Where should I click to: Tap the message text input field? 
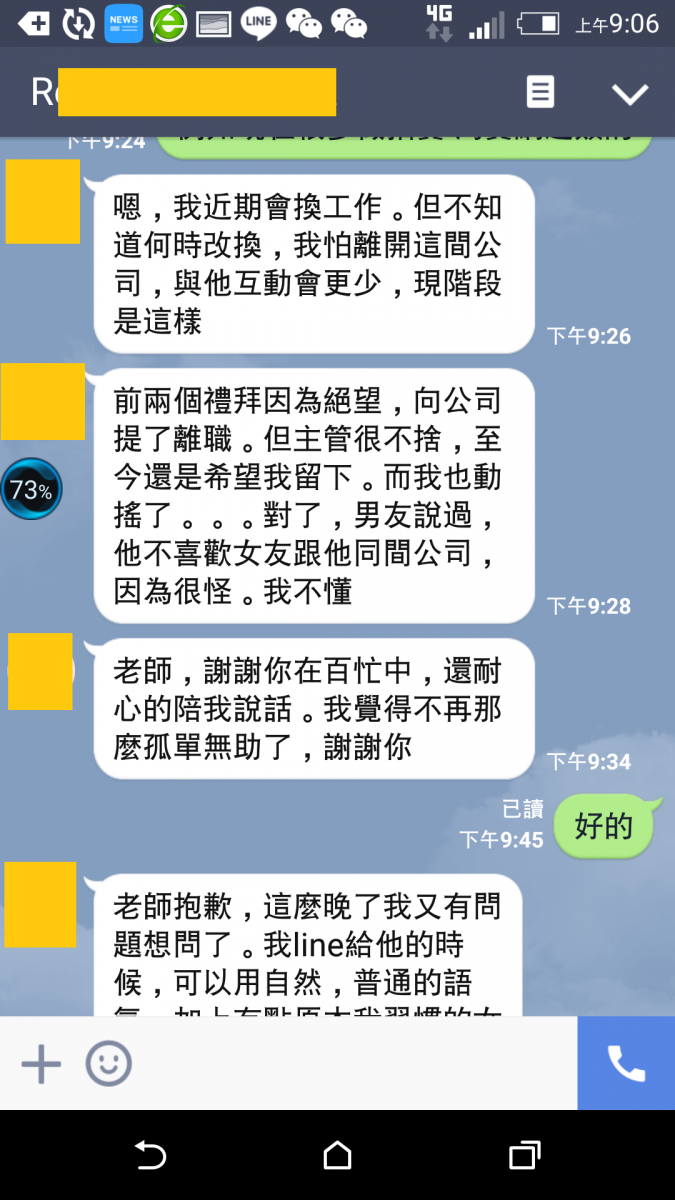point(350,1064)
